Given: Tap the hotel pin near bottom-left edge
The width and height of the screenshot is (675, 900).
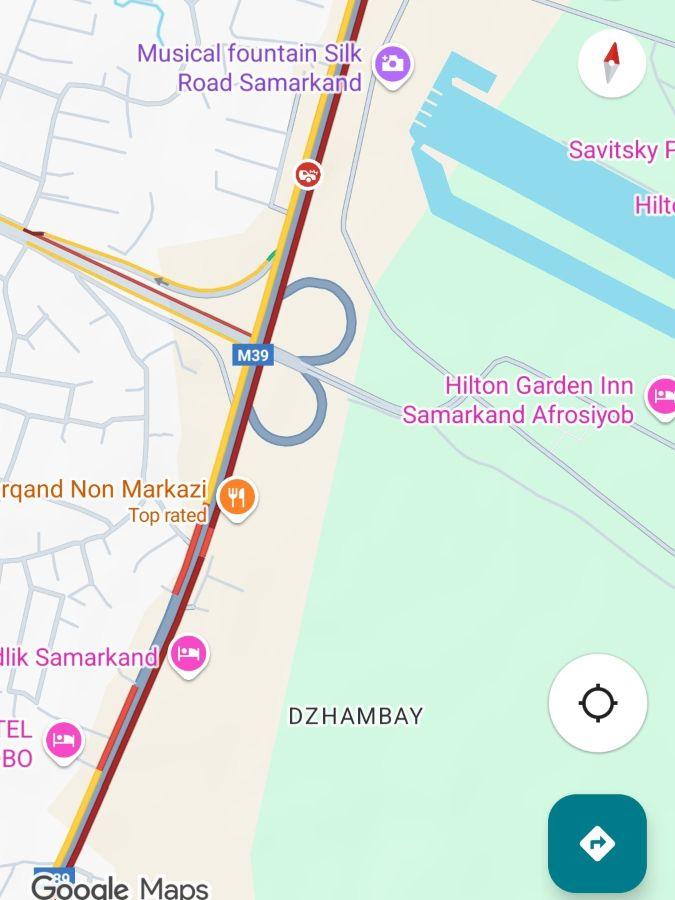Looking at the screenshot, I should 64,742.
